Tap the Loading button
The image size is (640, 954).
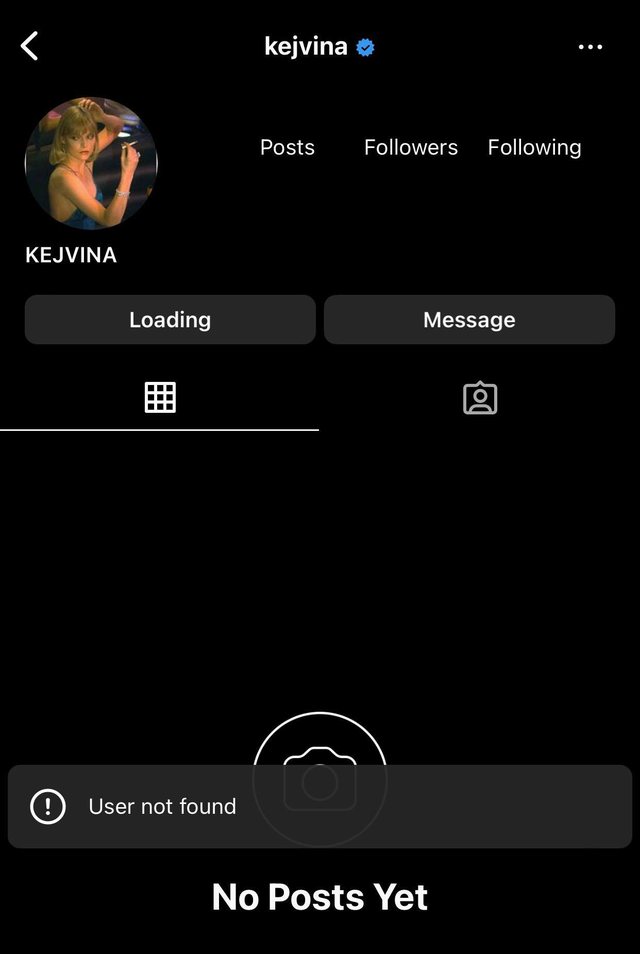pyautogui.click(x=170, y=320)
